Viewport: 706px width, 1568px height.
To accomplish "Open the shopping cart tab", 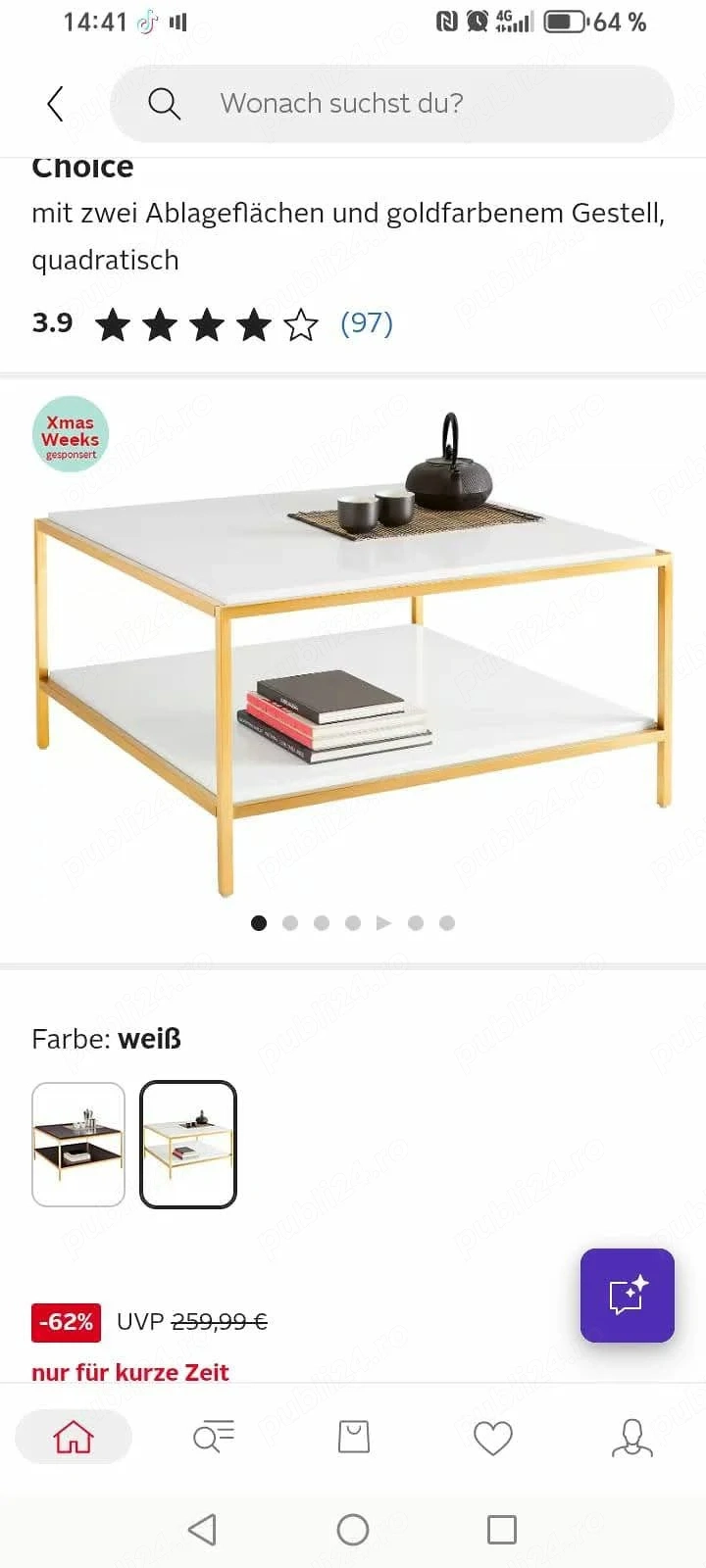I will (x=353, y=1437).
